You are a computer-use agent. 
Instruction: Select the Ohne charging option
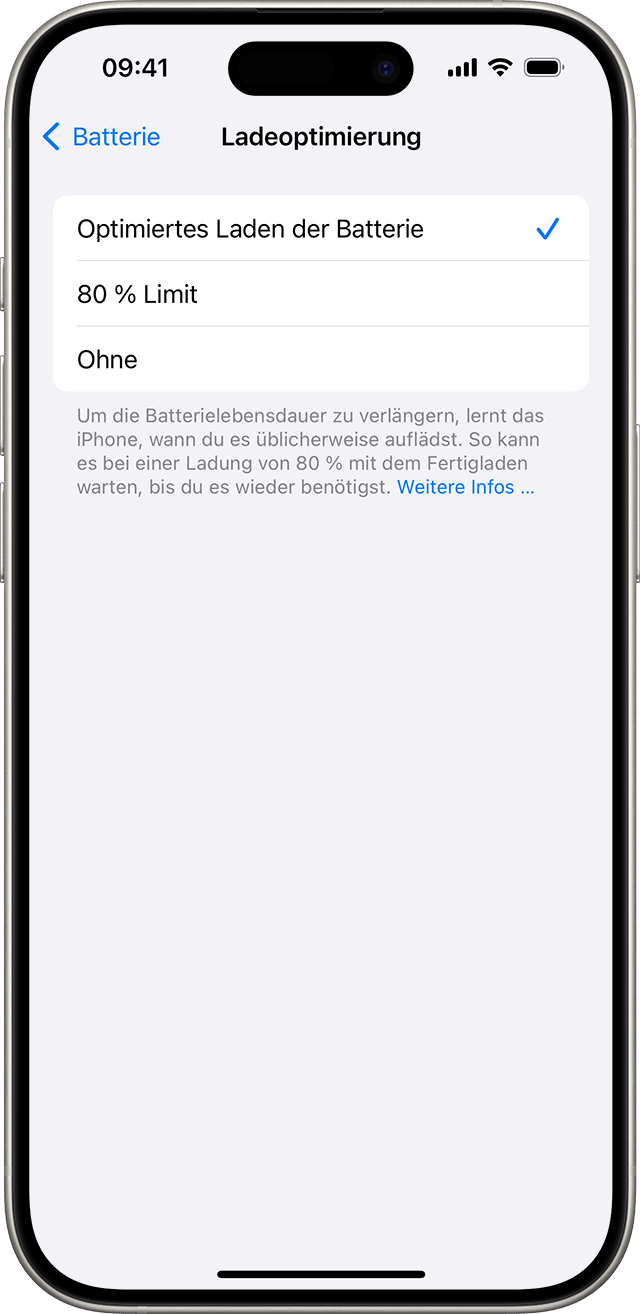click(320, 359)
